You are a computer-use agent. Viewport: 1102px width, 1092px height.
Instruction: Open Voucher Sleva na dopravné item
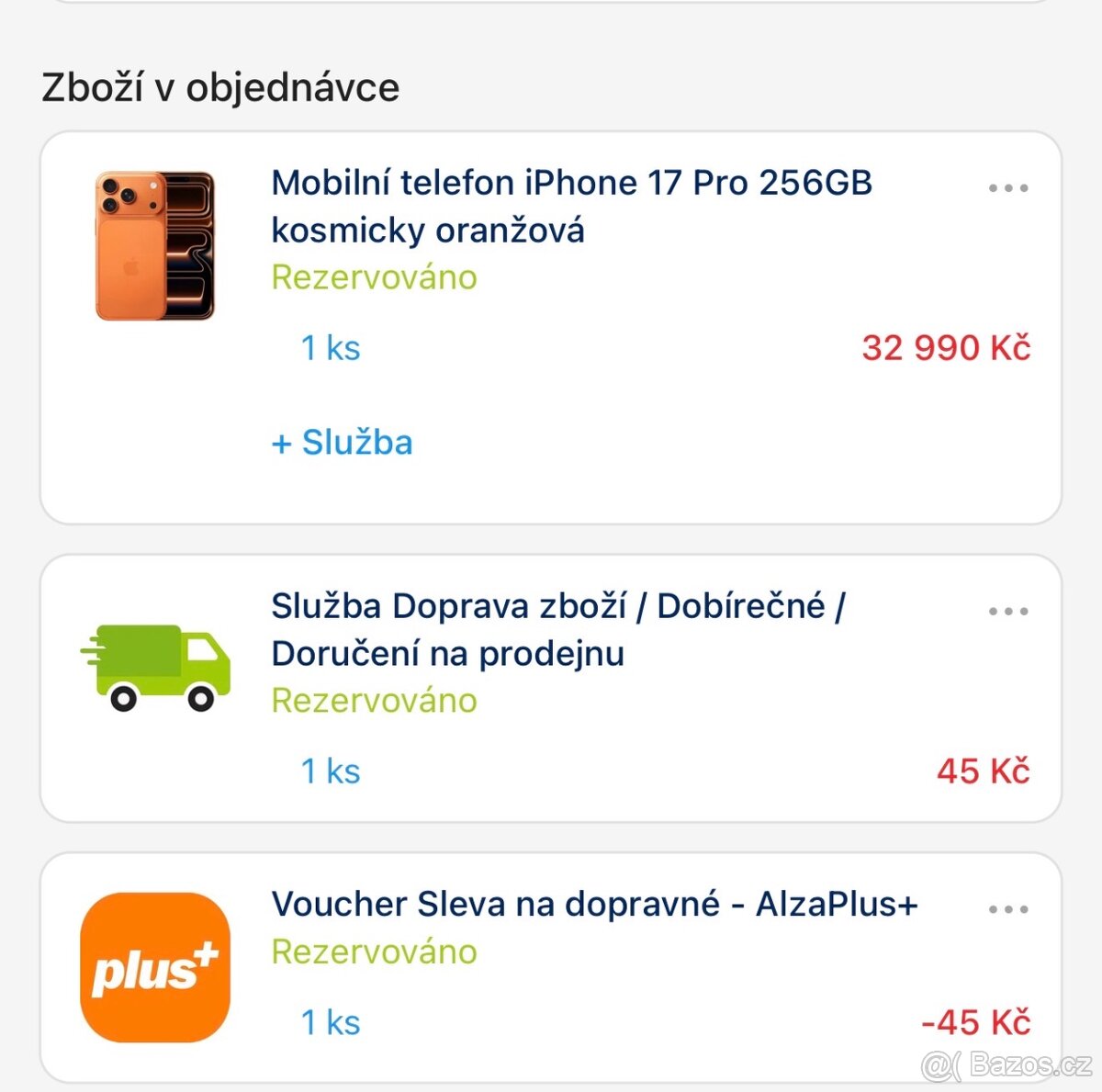594,905
